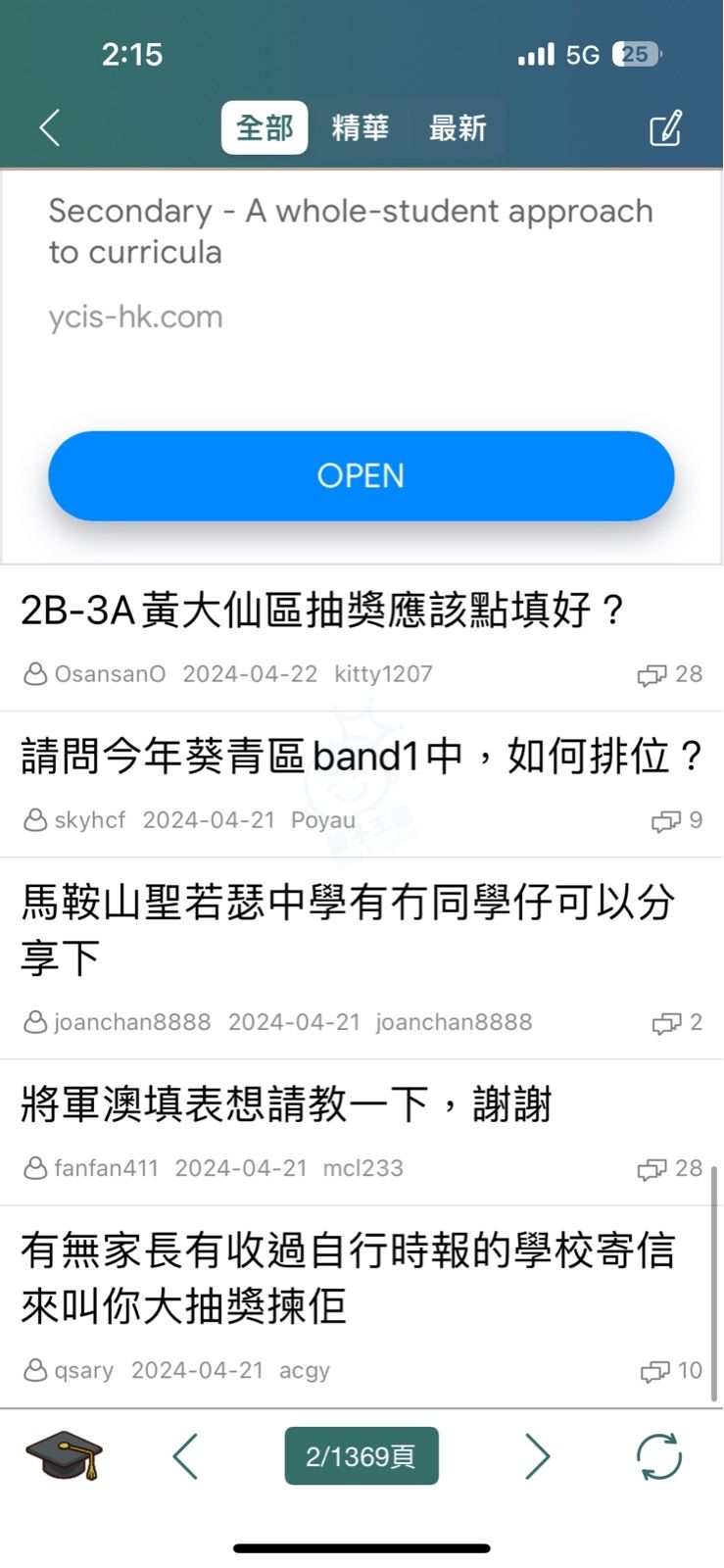Viewport: 724px width, 1568px height.
Task: Open the thread about 黃大仙區抽獎
Action: tap(323, 611)
